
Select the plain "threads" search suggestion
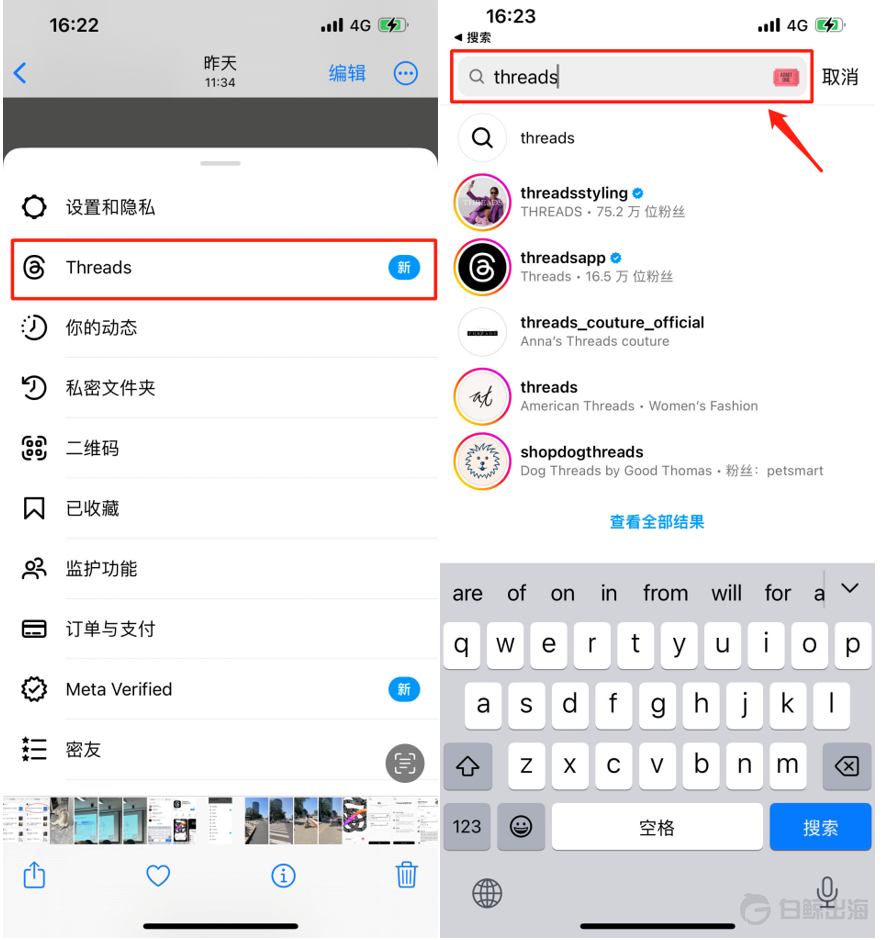click(547, 138)
